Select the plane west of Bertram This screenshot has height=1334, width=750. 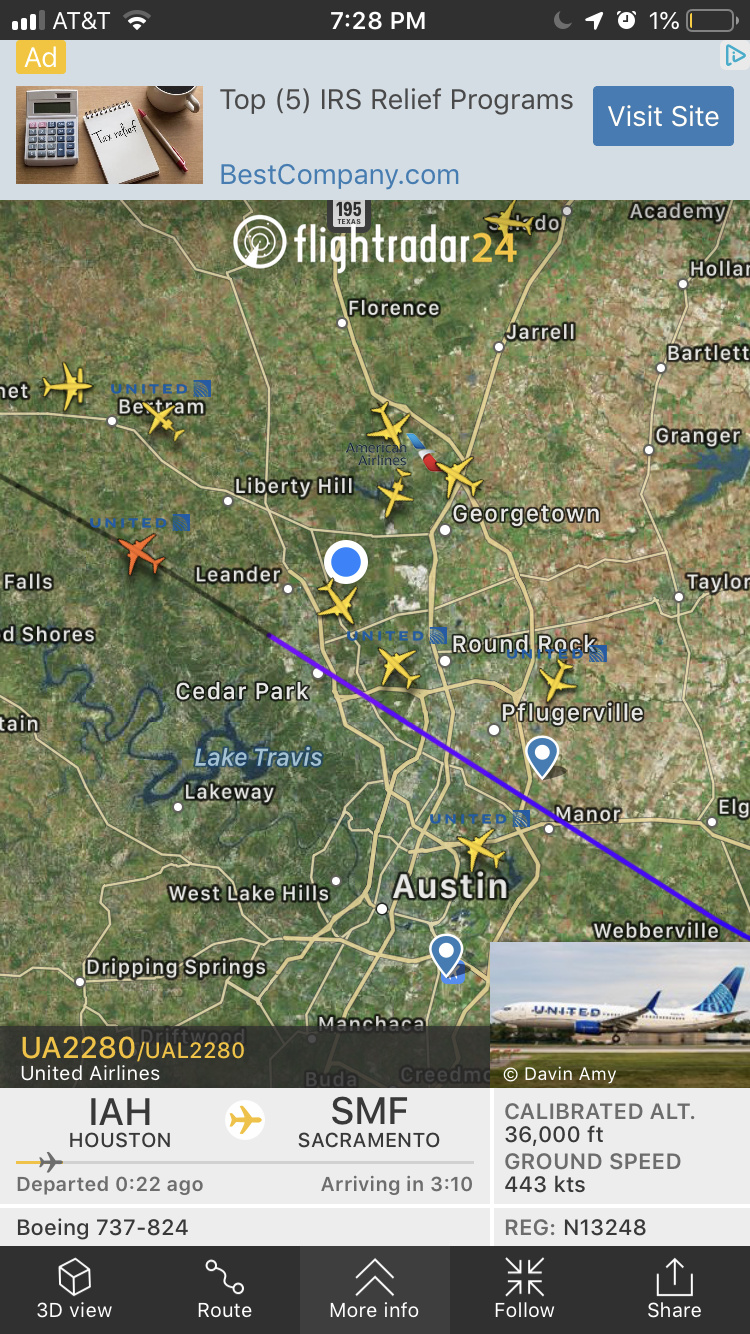(67, 386)
